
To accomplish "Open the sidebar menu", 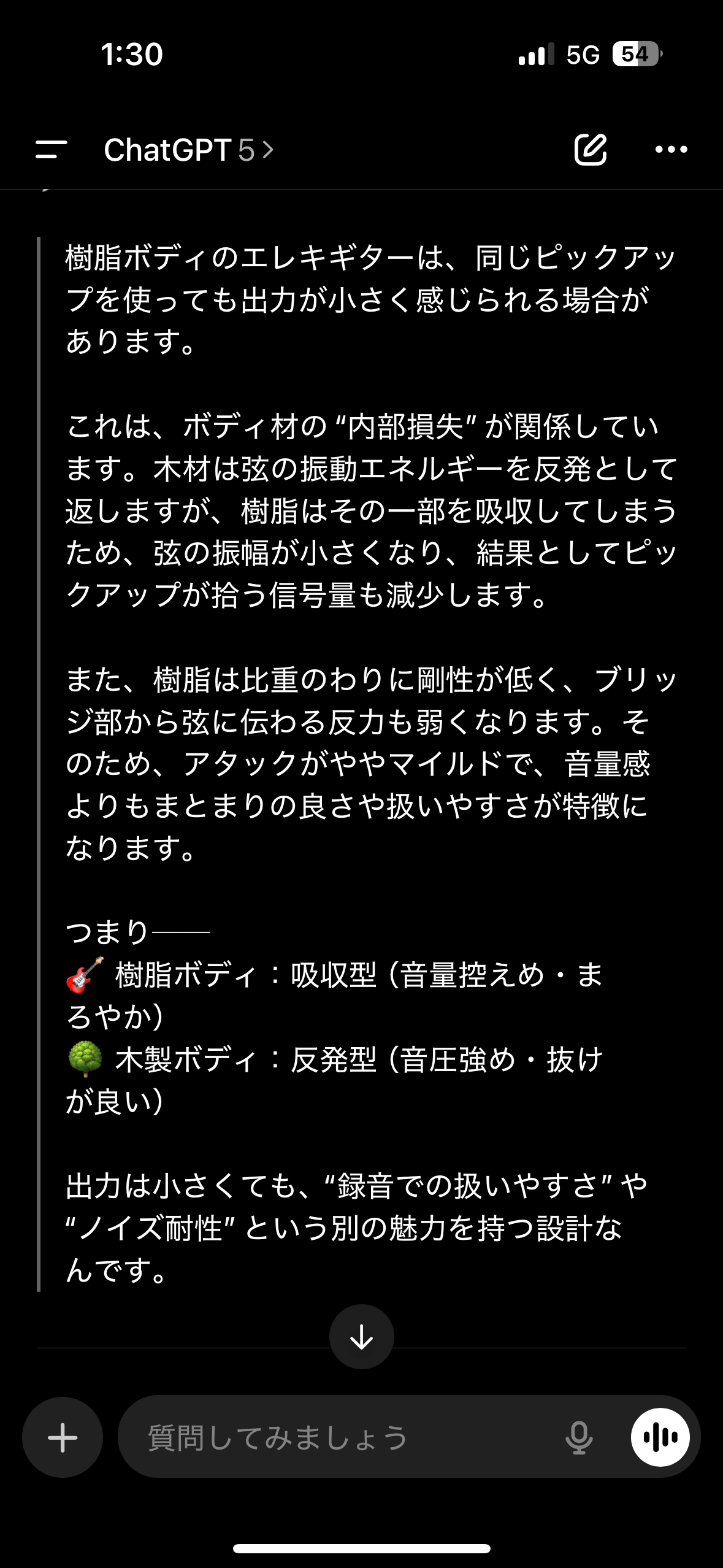I will coord(52,150).
